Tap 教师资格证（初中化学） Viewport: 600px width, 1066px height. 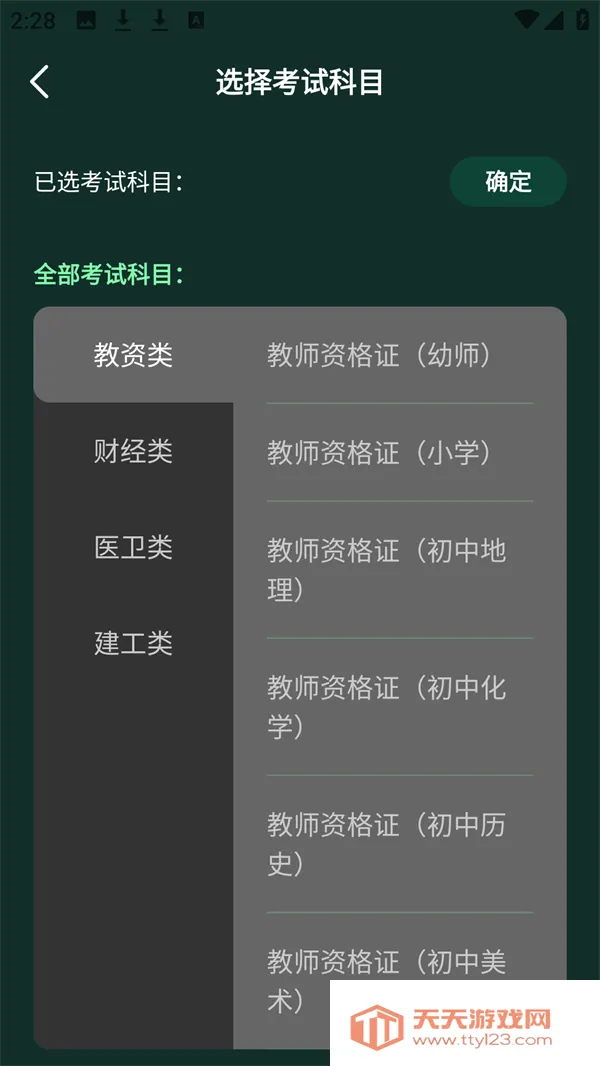[x=387, y=707]
